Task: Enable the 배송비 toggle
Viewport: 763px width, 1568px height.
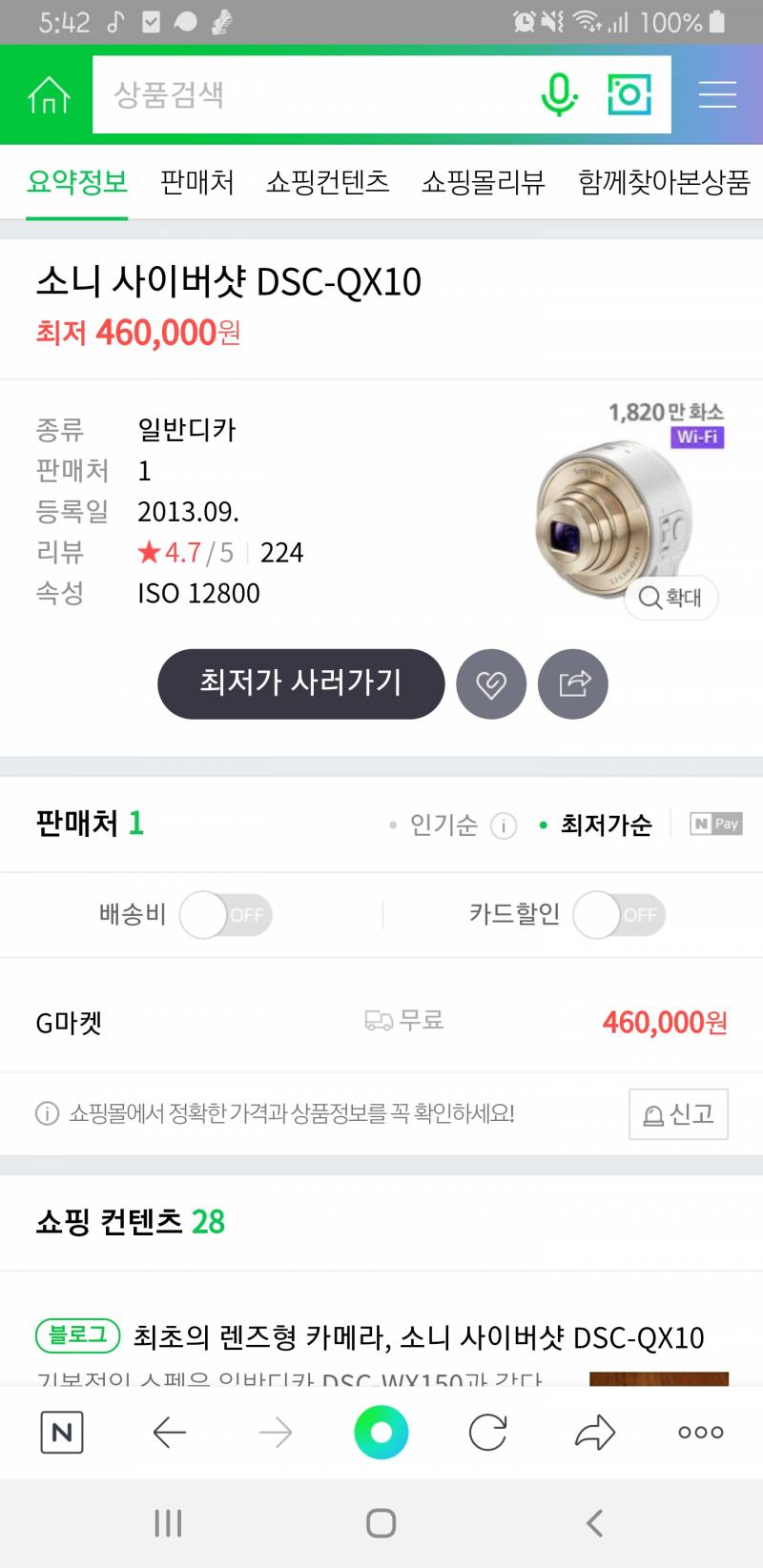Action: click(x=226, y=913)
